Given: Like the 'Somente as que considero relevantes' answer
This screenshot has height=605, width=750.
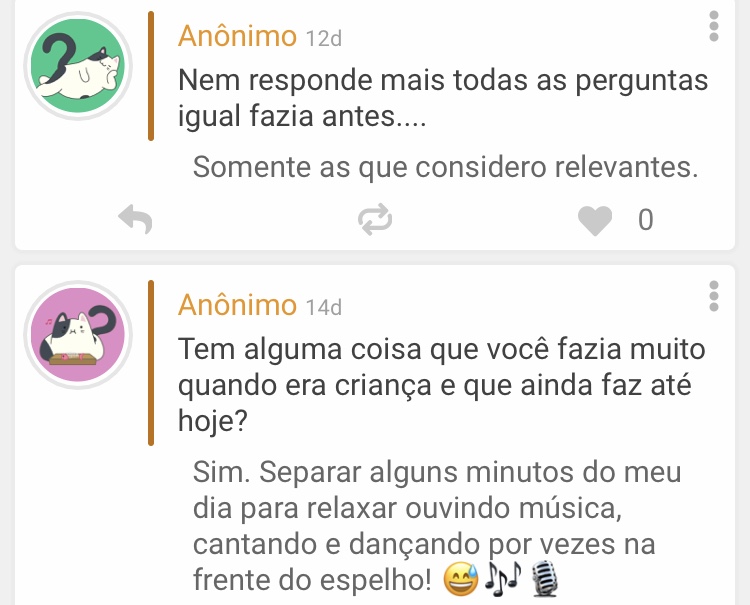Looking at the screenshot, I should pos(596,220).
